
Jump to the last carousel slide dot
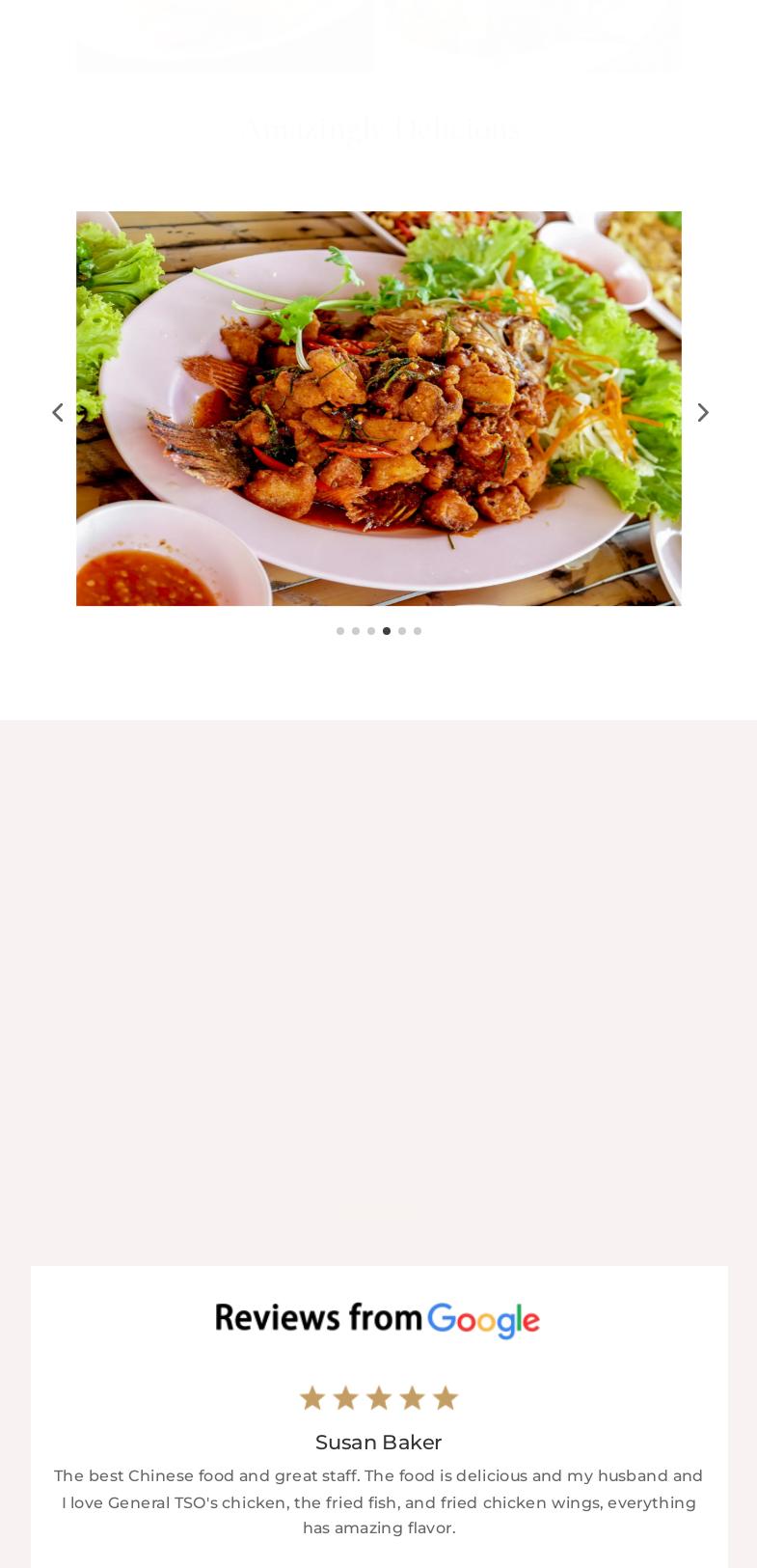pyautogui.click(x=418, y=631)
